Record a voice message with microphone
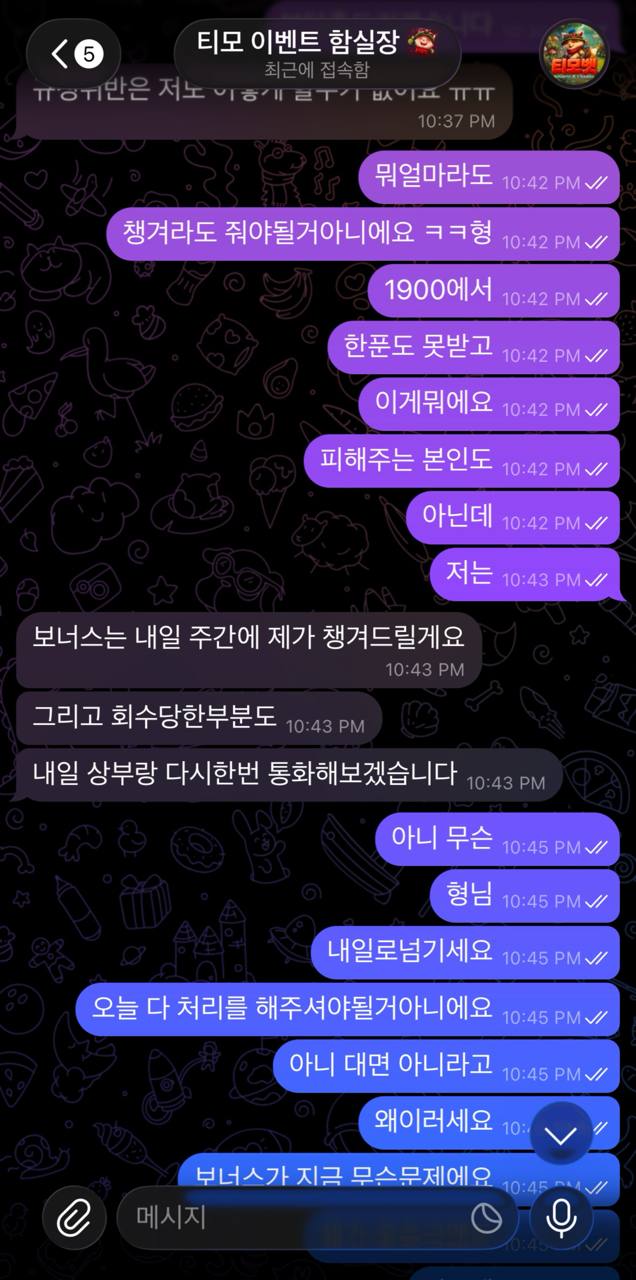This screenshot has height=1280, width=636. (562, 1218)
